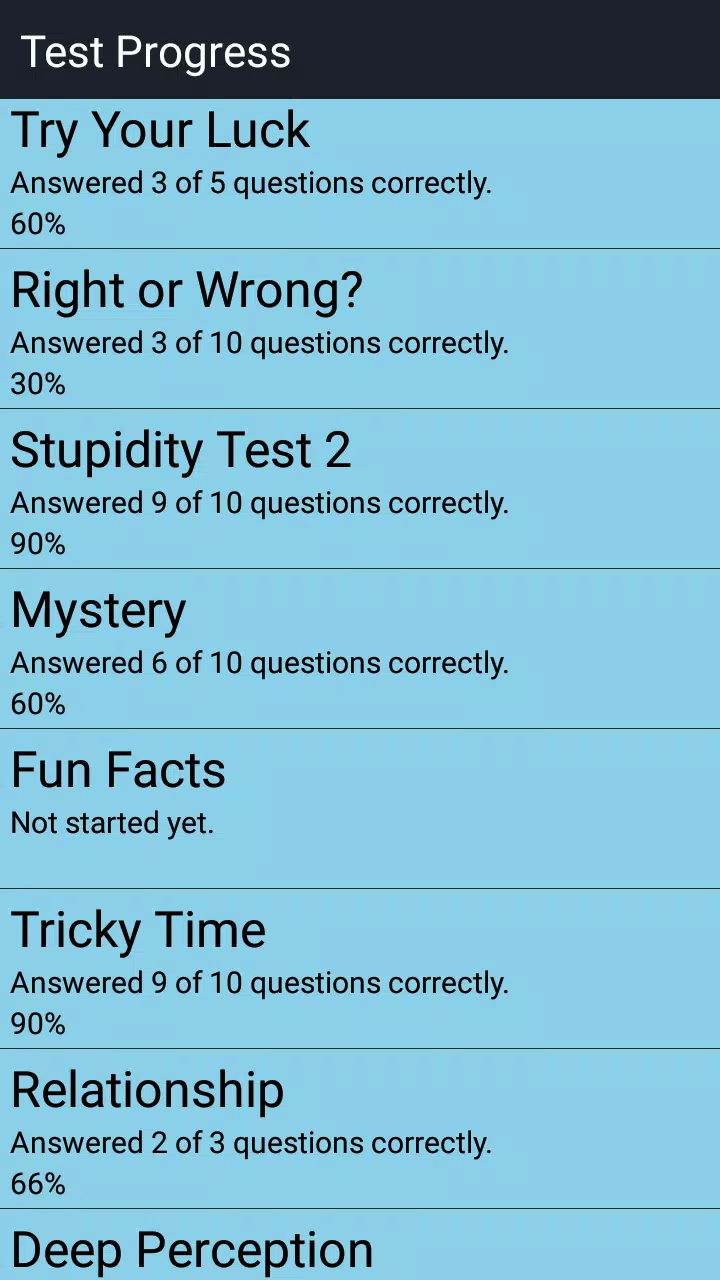Select the Deep Perception test

tap(191, 1247)
